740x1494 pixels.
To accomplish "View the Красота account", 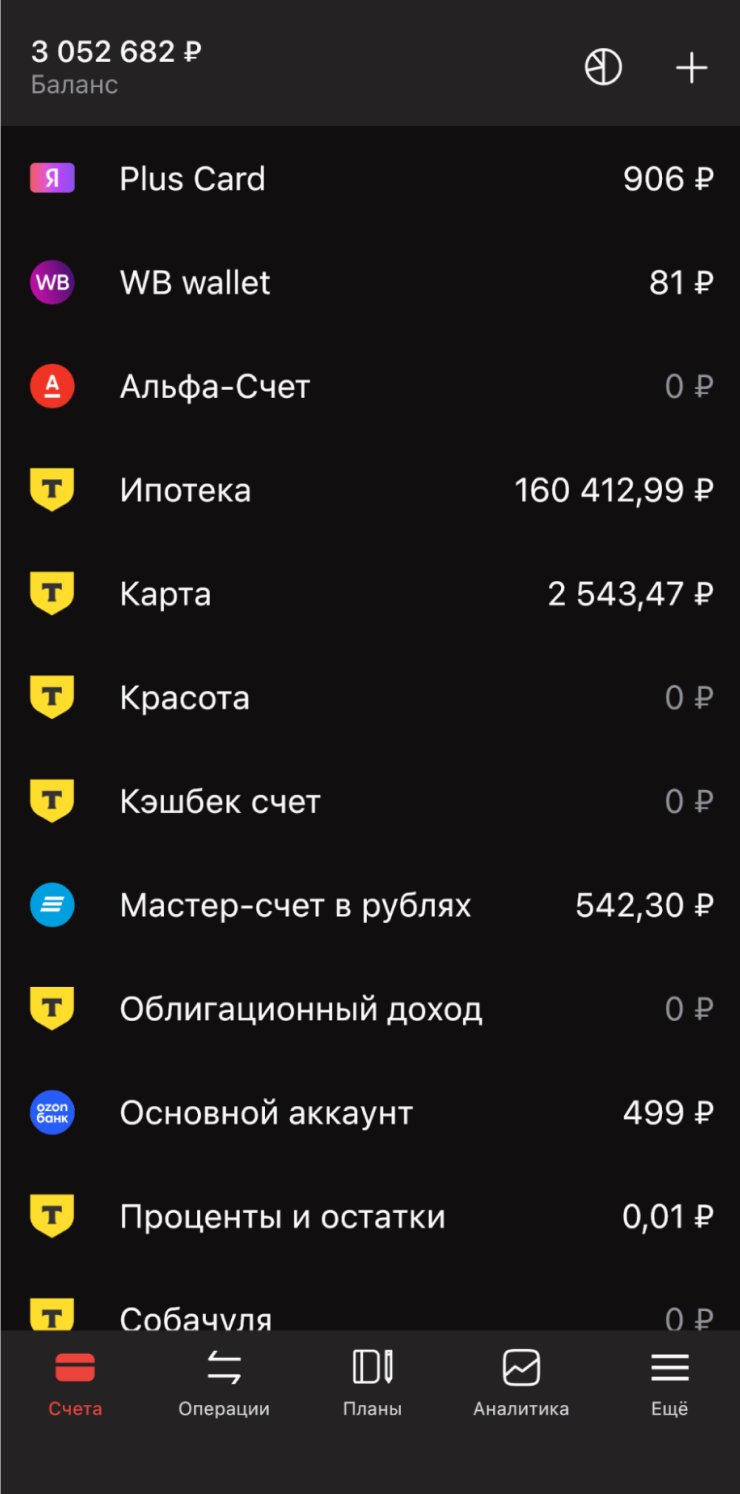I will (x=370, y=698).
